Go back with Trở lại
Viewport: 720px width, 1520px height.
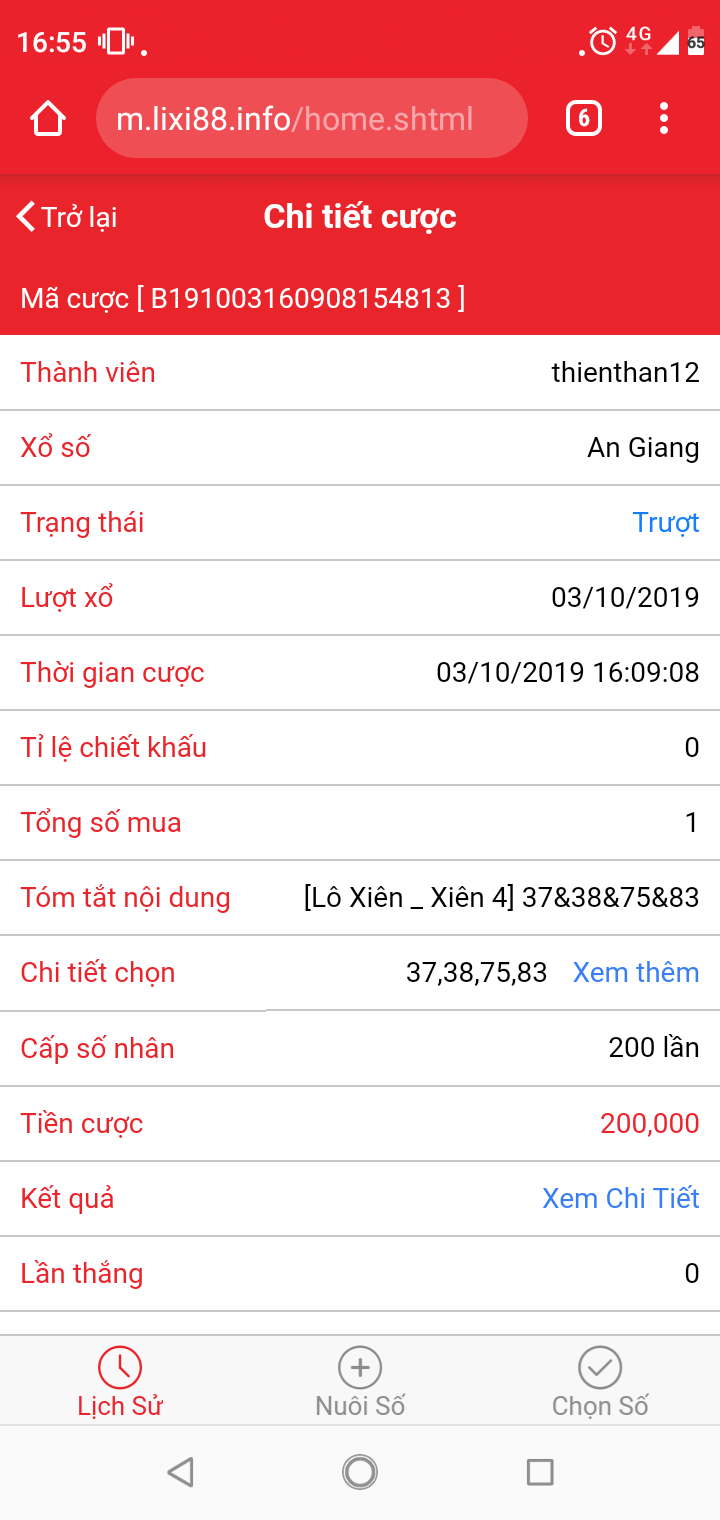click(x=68, y=217)
